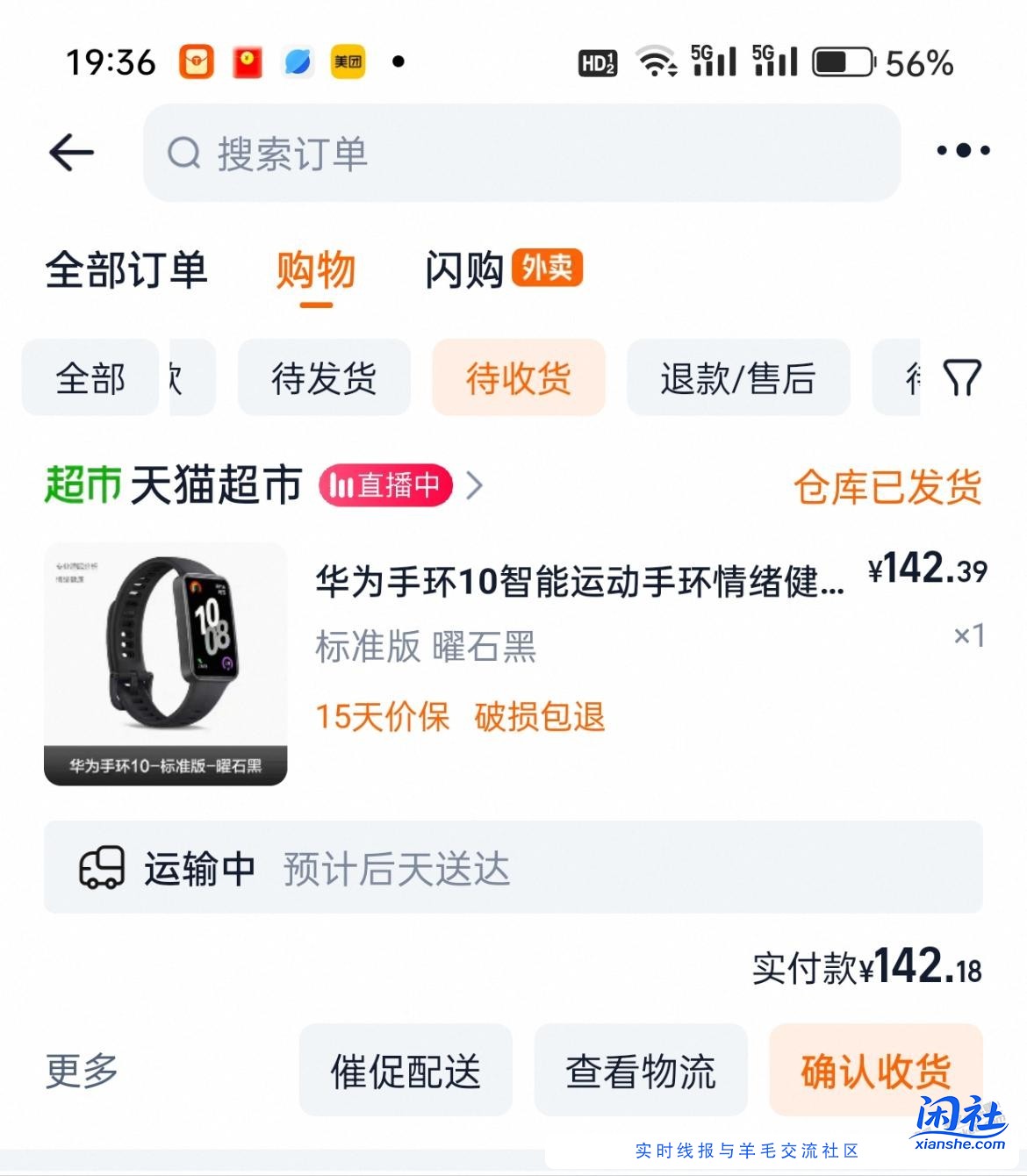The image size is (1027, 1176).
Task: Switch to the 购物 tab
Action: point(316,270)
